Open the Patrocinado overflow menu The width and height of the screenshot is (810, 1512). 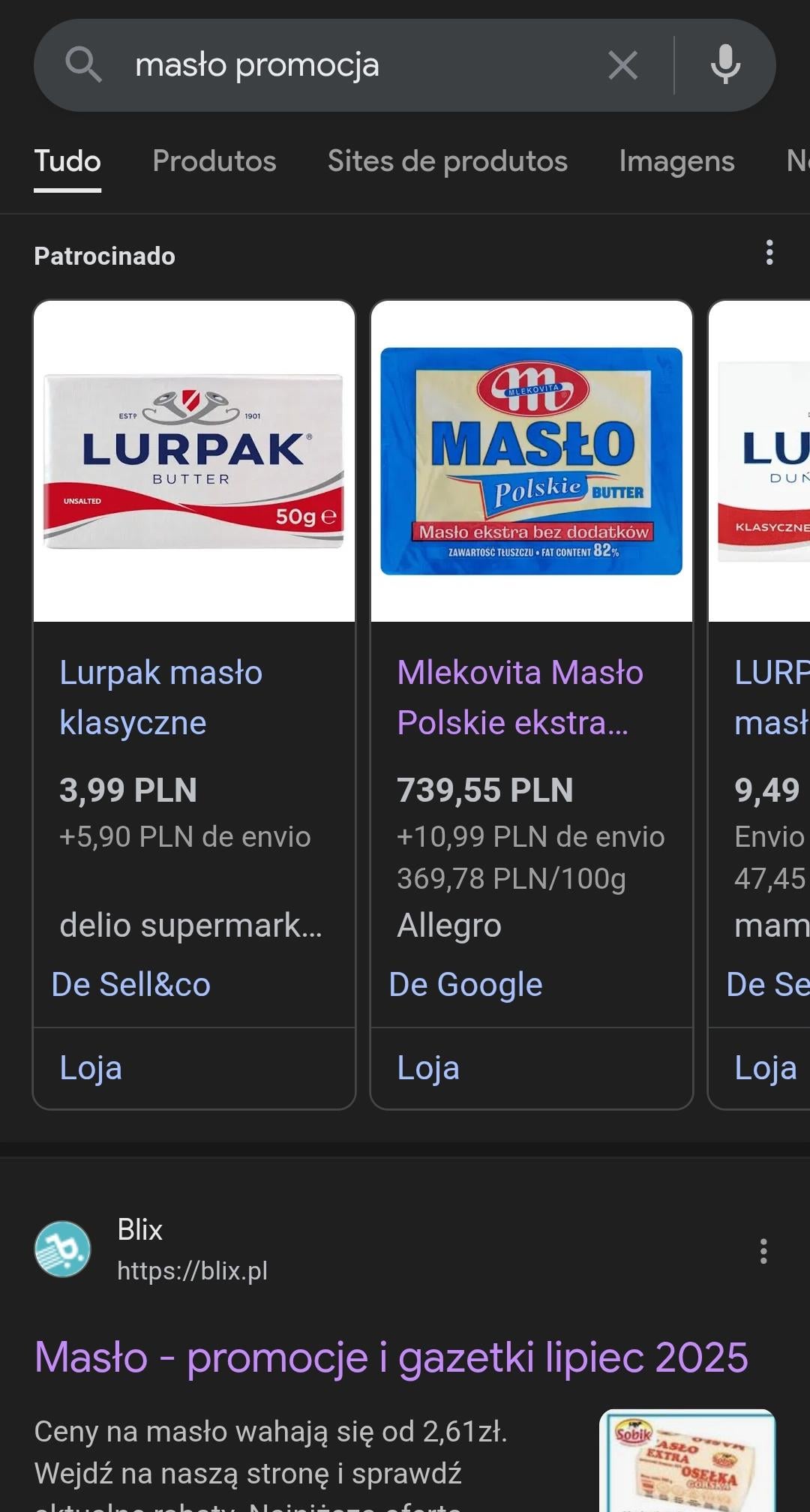(769, 253)
